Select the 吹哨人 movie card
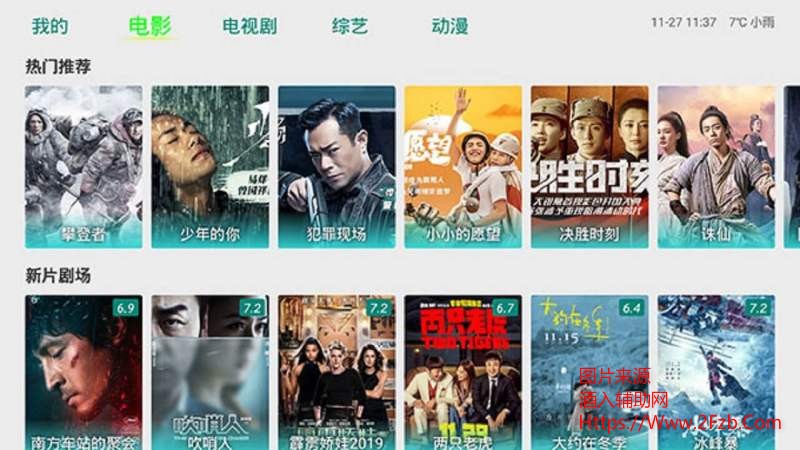The image size is (800, 450). (210, 372)
